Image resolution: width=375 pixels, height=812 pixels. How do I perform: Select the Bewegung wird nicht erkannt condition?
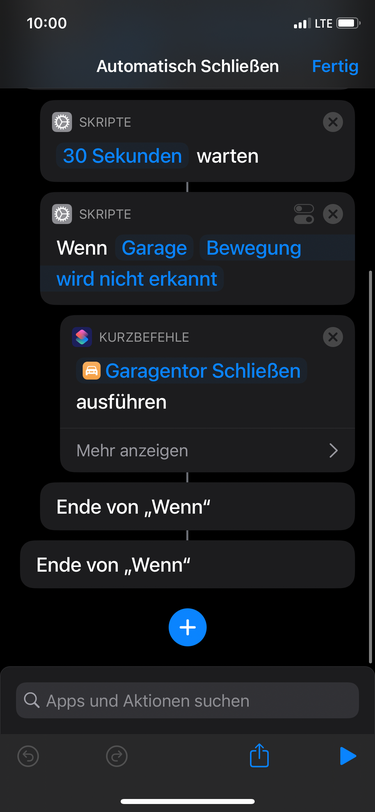(x=179, y=264)
